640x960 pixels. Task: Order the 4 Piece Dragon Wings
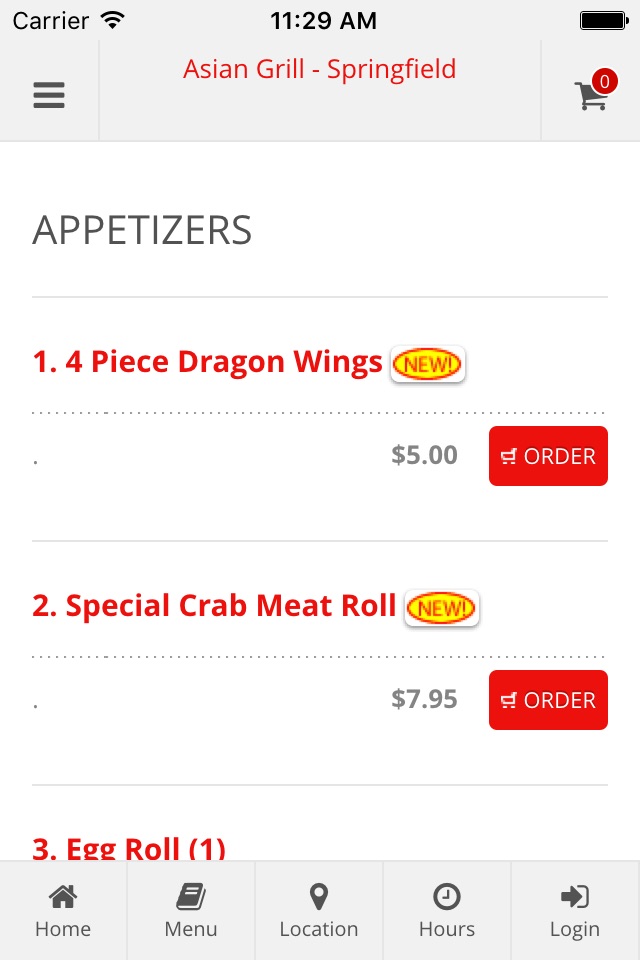pyautogui.click(x=548, y=456)
